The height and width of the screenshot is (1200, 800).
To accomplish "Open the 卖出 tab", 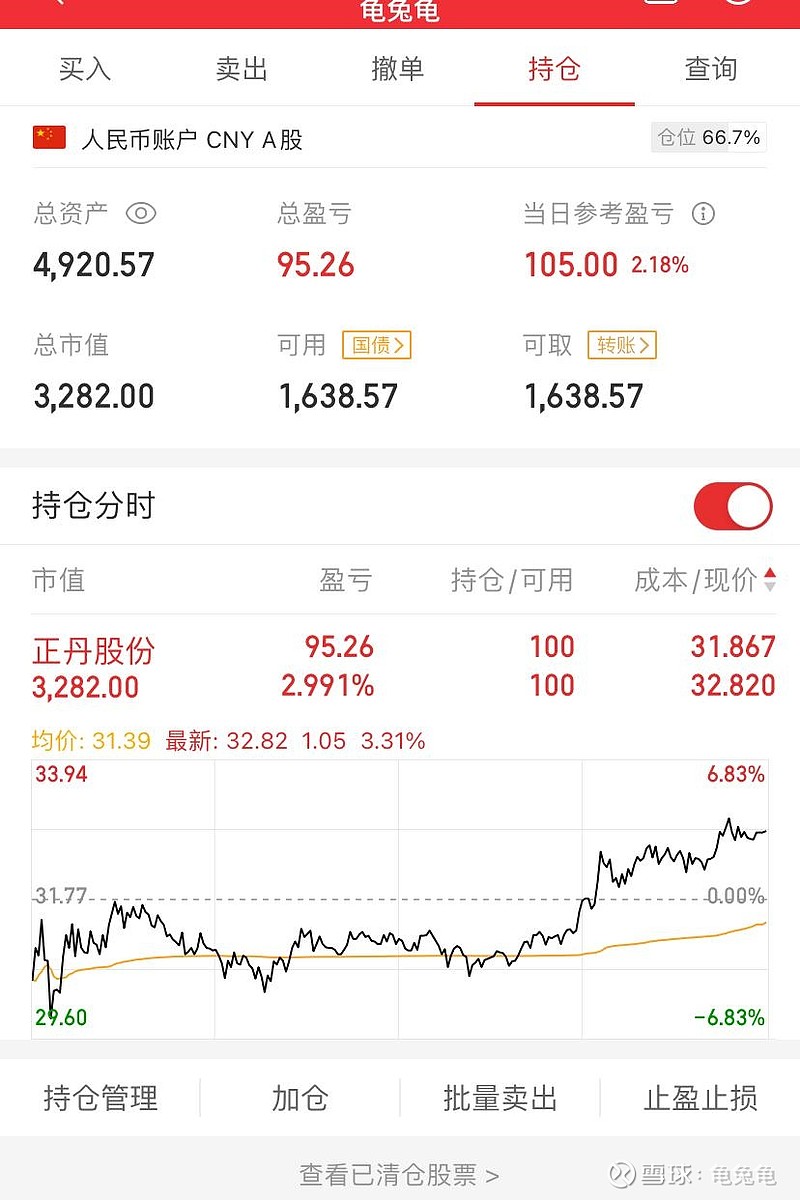I will [240, 68].
